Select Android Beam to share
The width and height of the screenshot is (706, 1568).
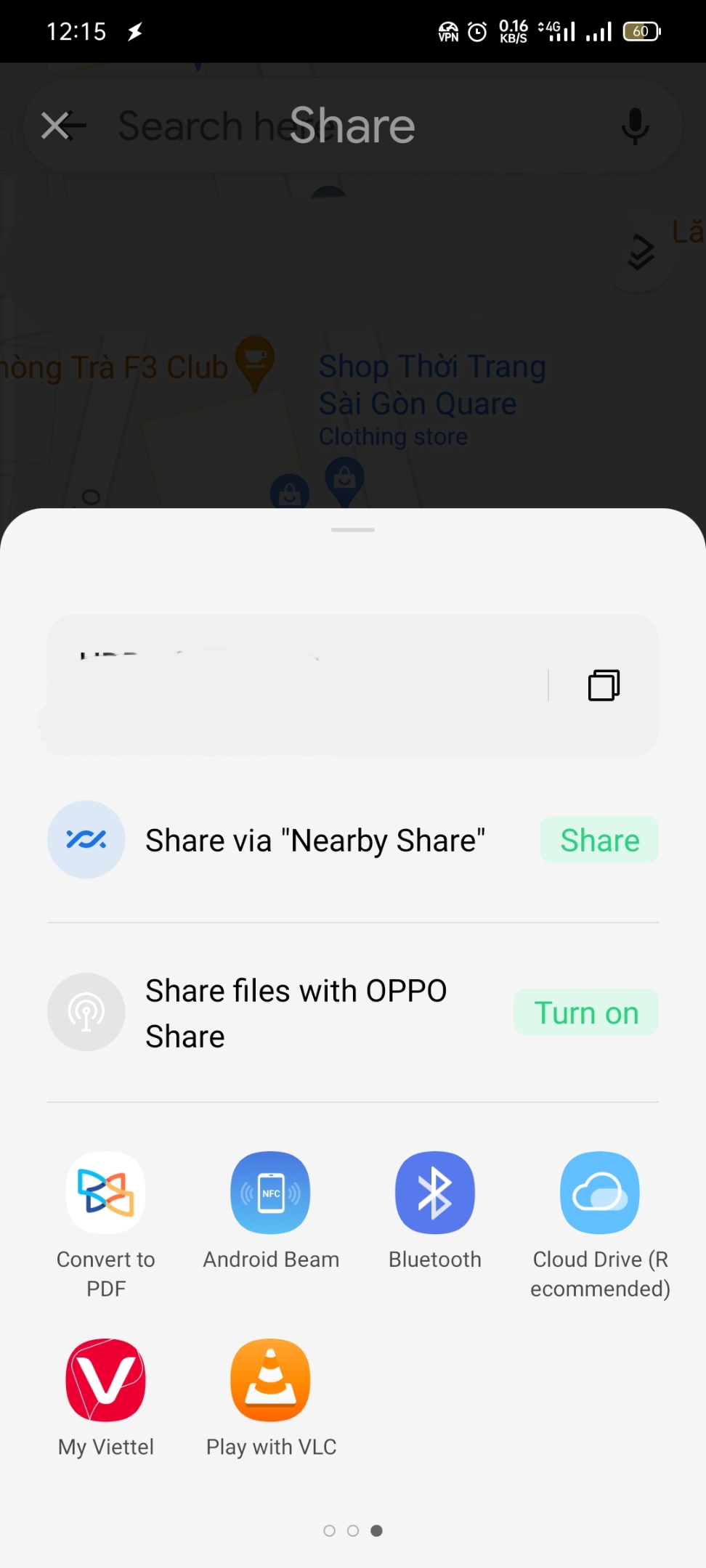[x=271, y=1193]
